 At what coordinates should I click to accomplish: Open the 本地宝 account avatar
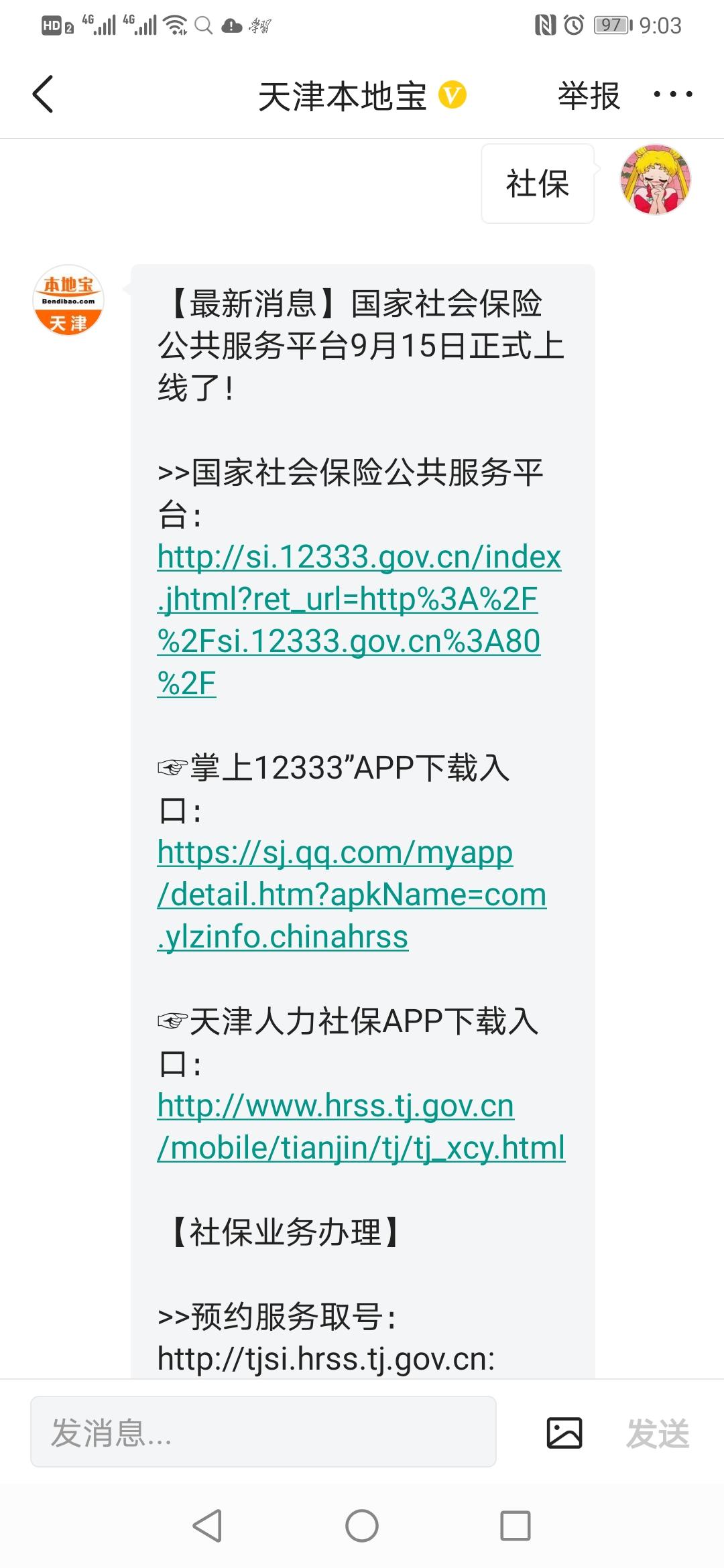coord(67,300)
